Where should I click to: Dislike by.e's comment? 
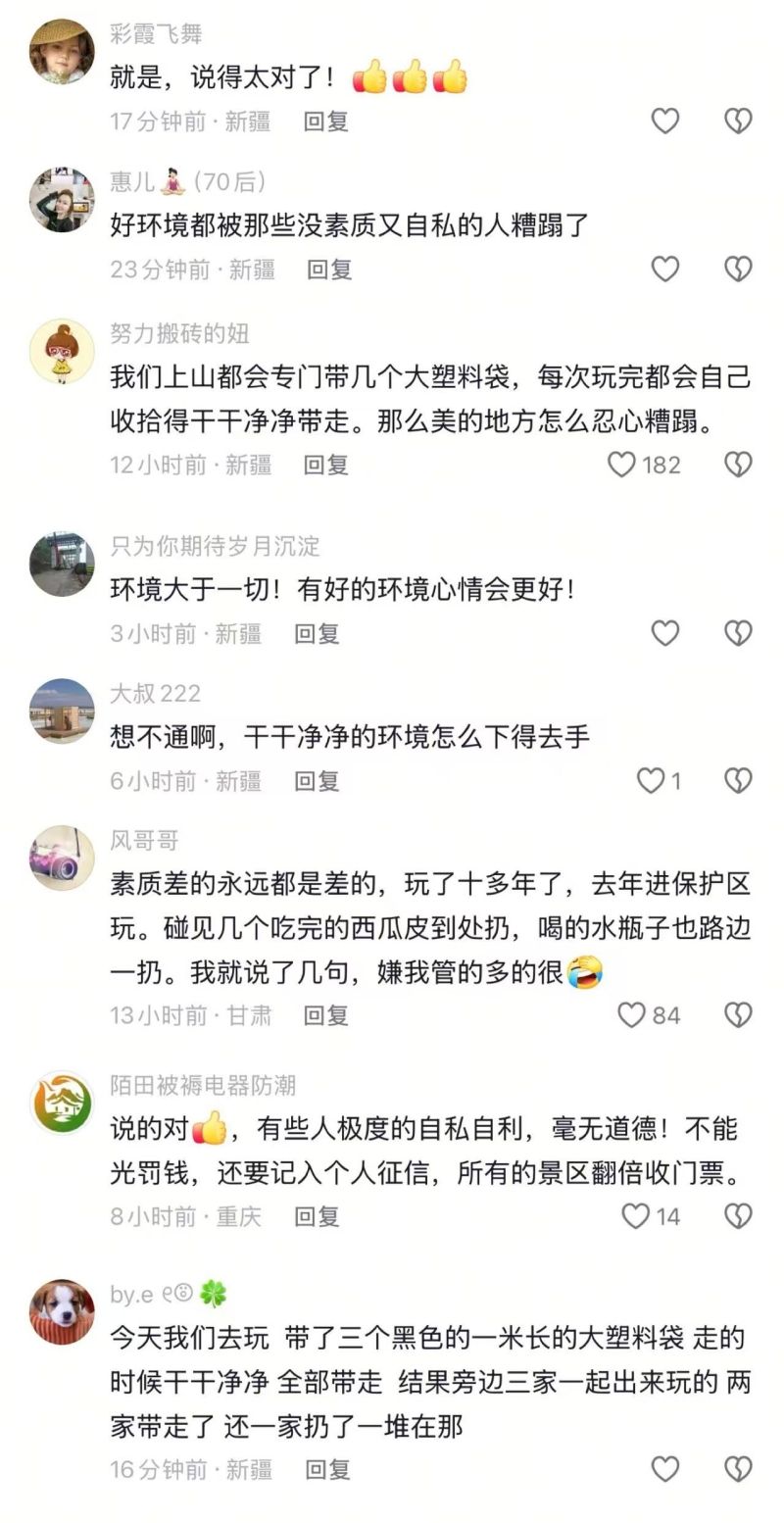[738, 1468]
